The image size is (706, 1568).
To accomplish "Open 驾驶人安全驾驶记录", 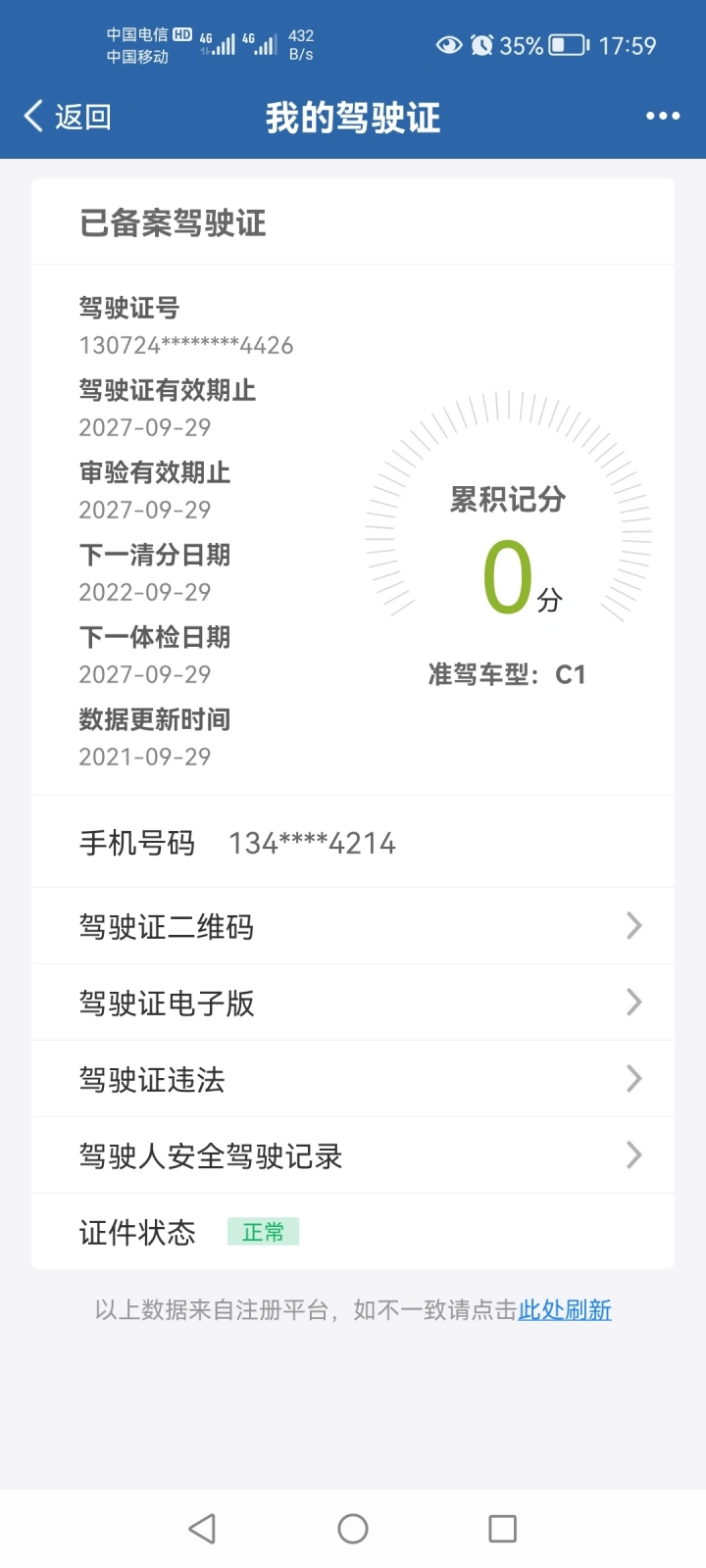I will click(353, 1155).
